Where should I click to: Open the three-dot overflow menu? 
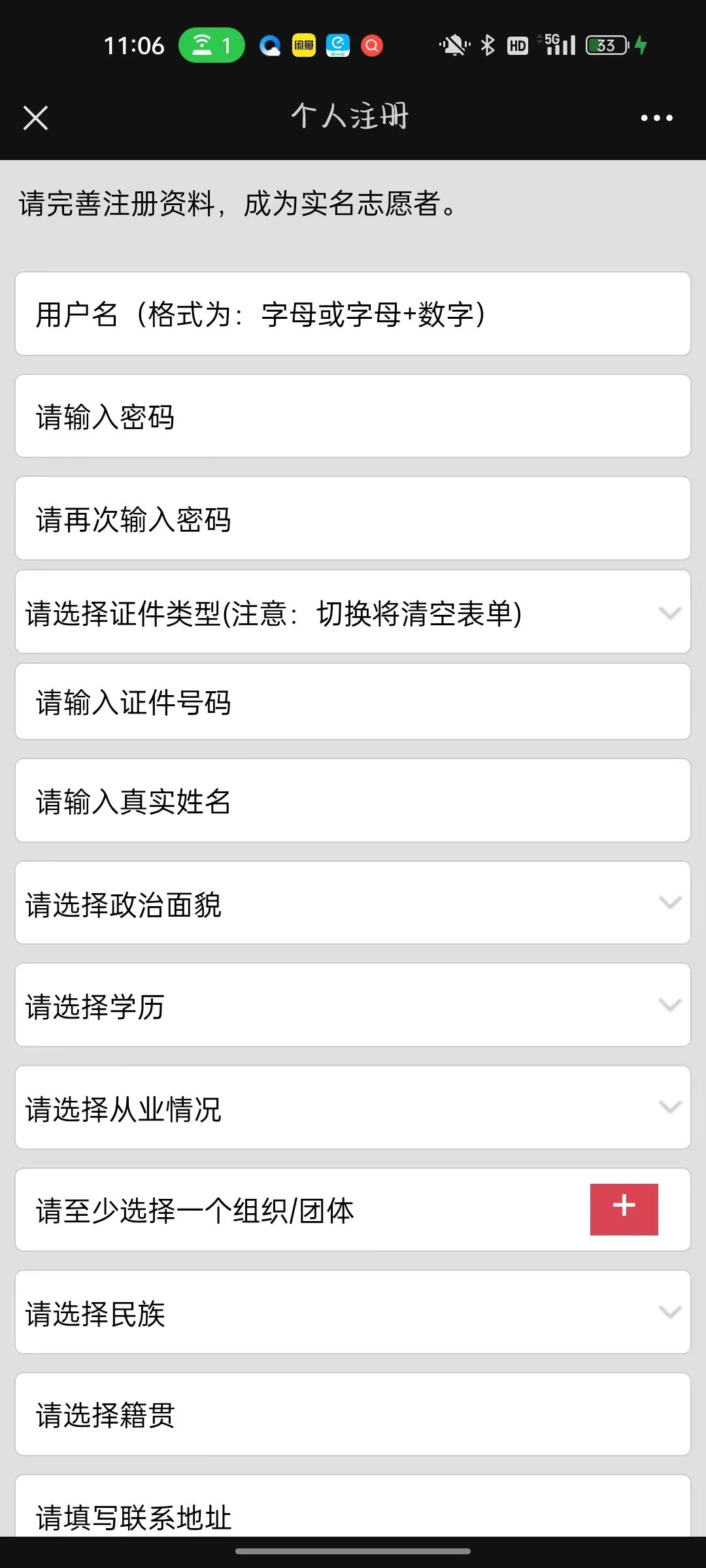[656, 118]
